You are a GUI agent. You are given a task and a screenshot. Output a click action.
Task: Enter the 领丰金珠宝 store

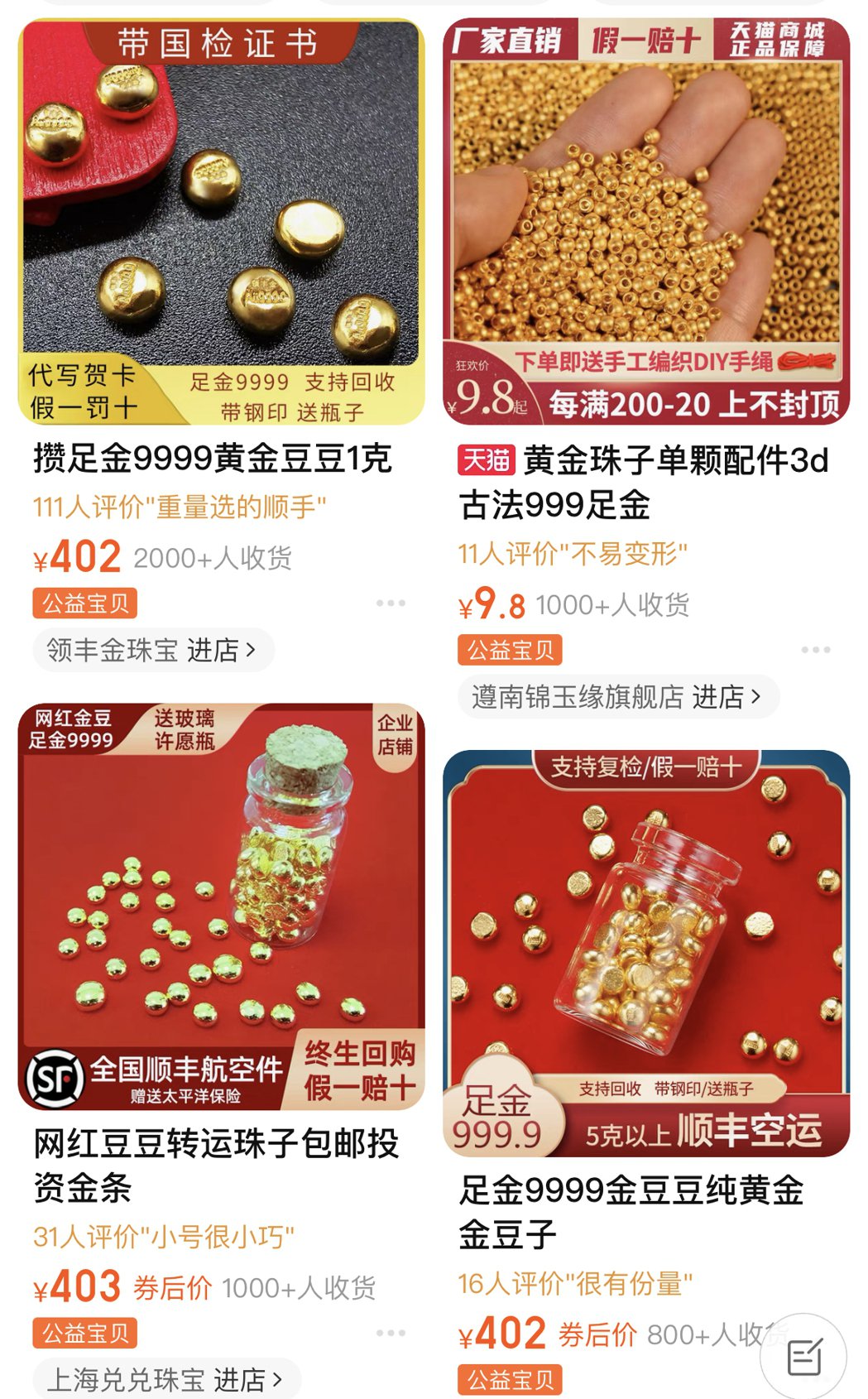152,650
